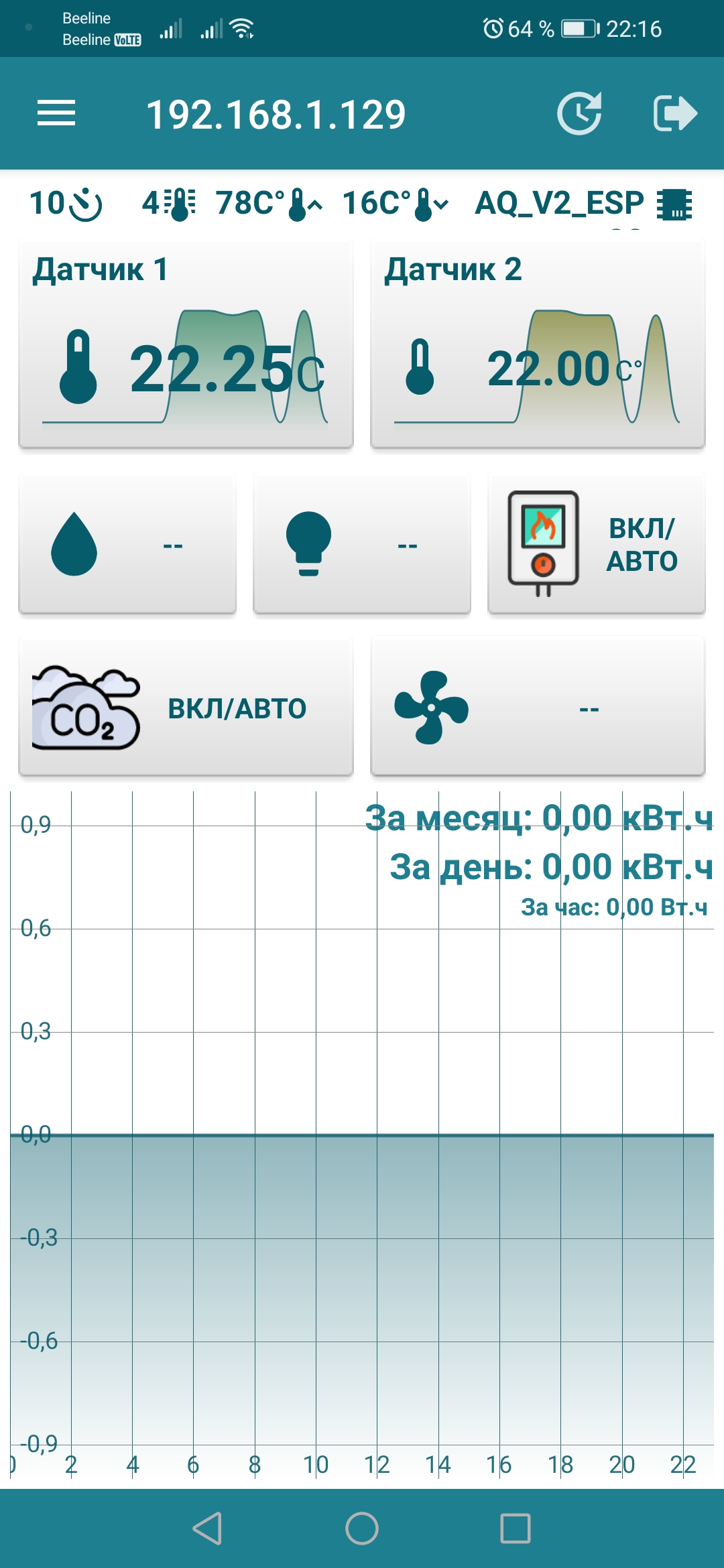Toggle the CO2 ВКЛ/АВТО tile
This screenshot has height=1568, width=724.
186,708
